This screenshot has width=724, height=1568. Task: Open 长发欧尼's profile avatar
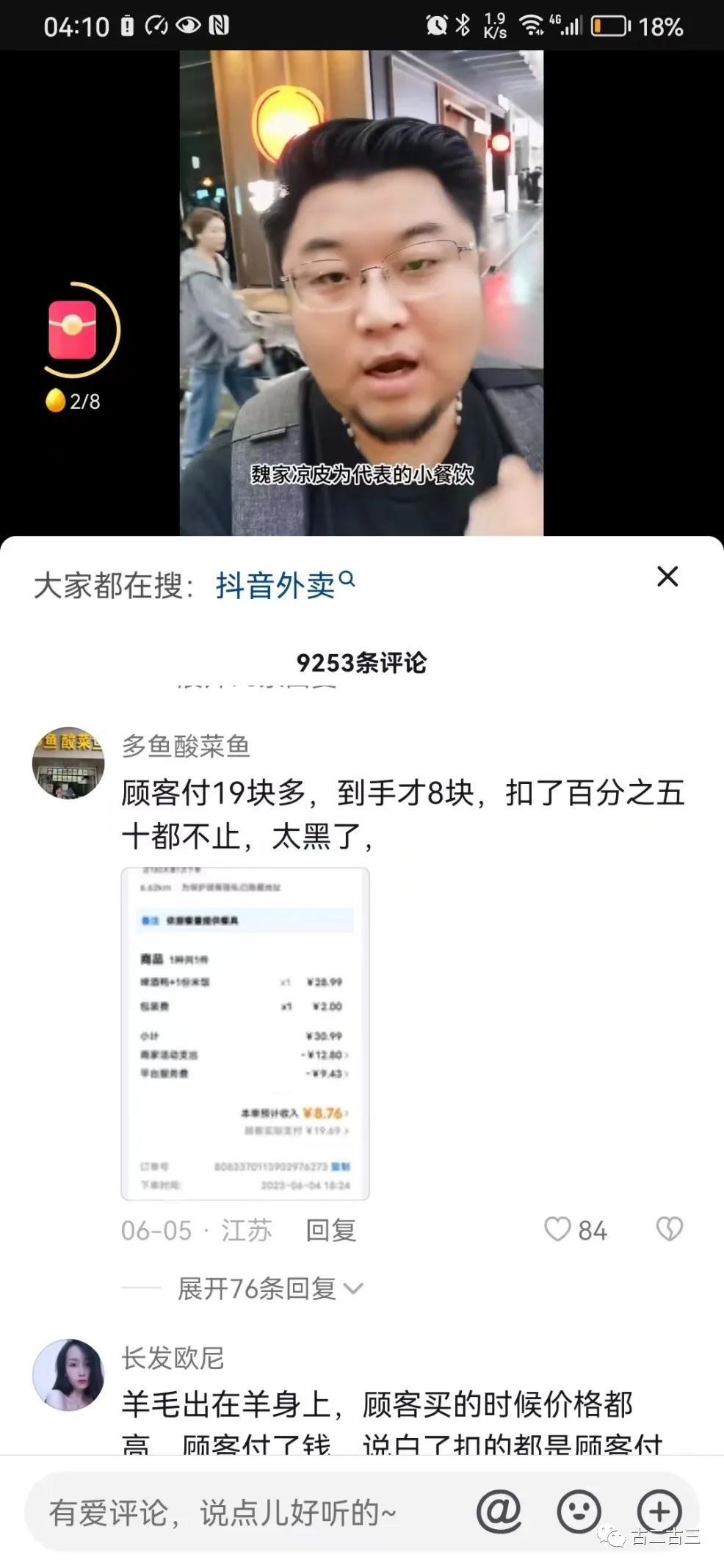click(68, 1374)
